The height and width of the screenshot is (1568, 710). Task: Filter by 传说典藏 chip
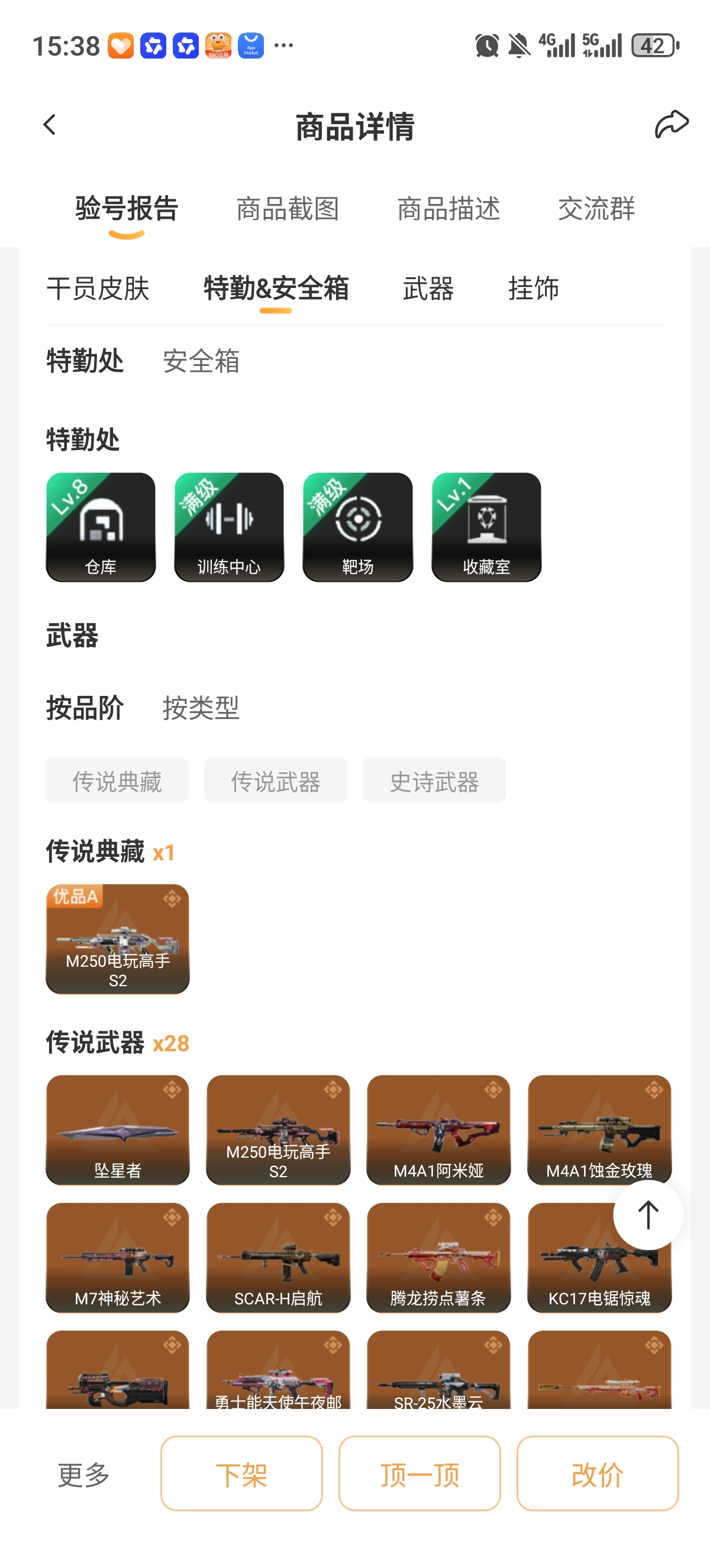click(117, 780)
